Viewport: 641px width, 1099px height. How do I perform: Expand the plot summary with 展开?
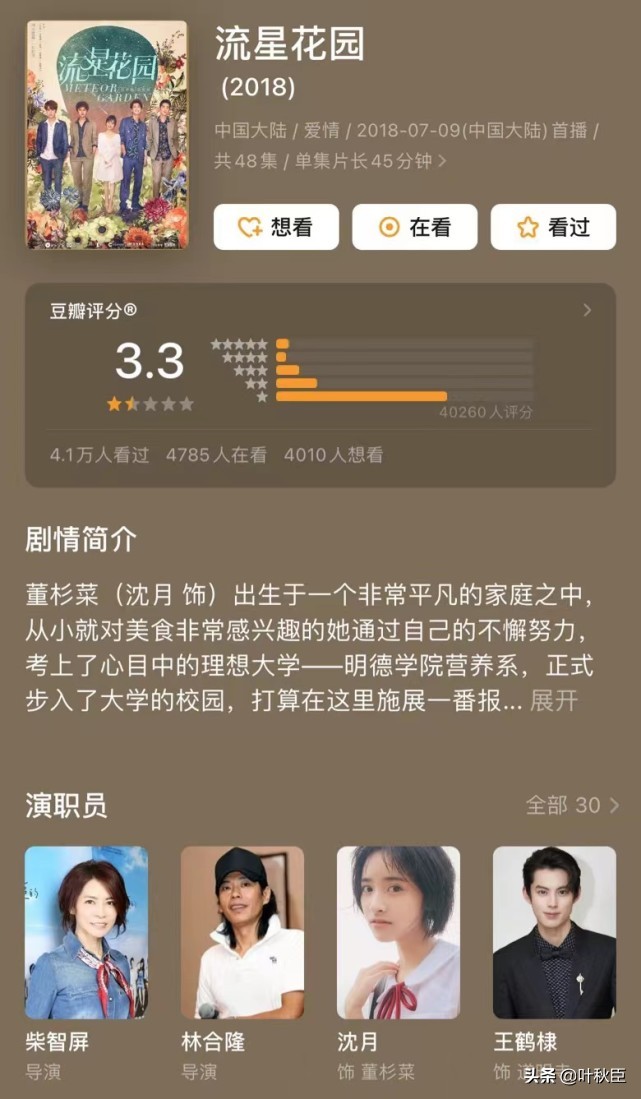pos(554,700)
